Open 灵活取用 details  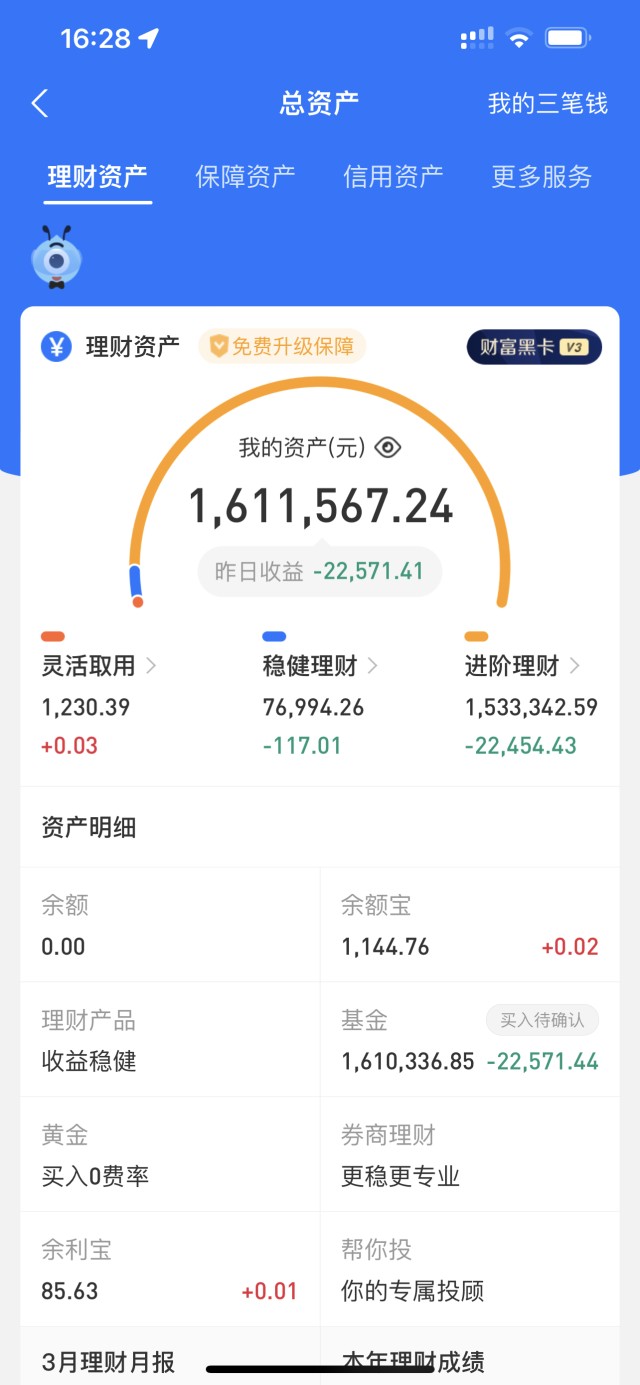(99, 666)
